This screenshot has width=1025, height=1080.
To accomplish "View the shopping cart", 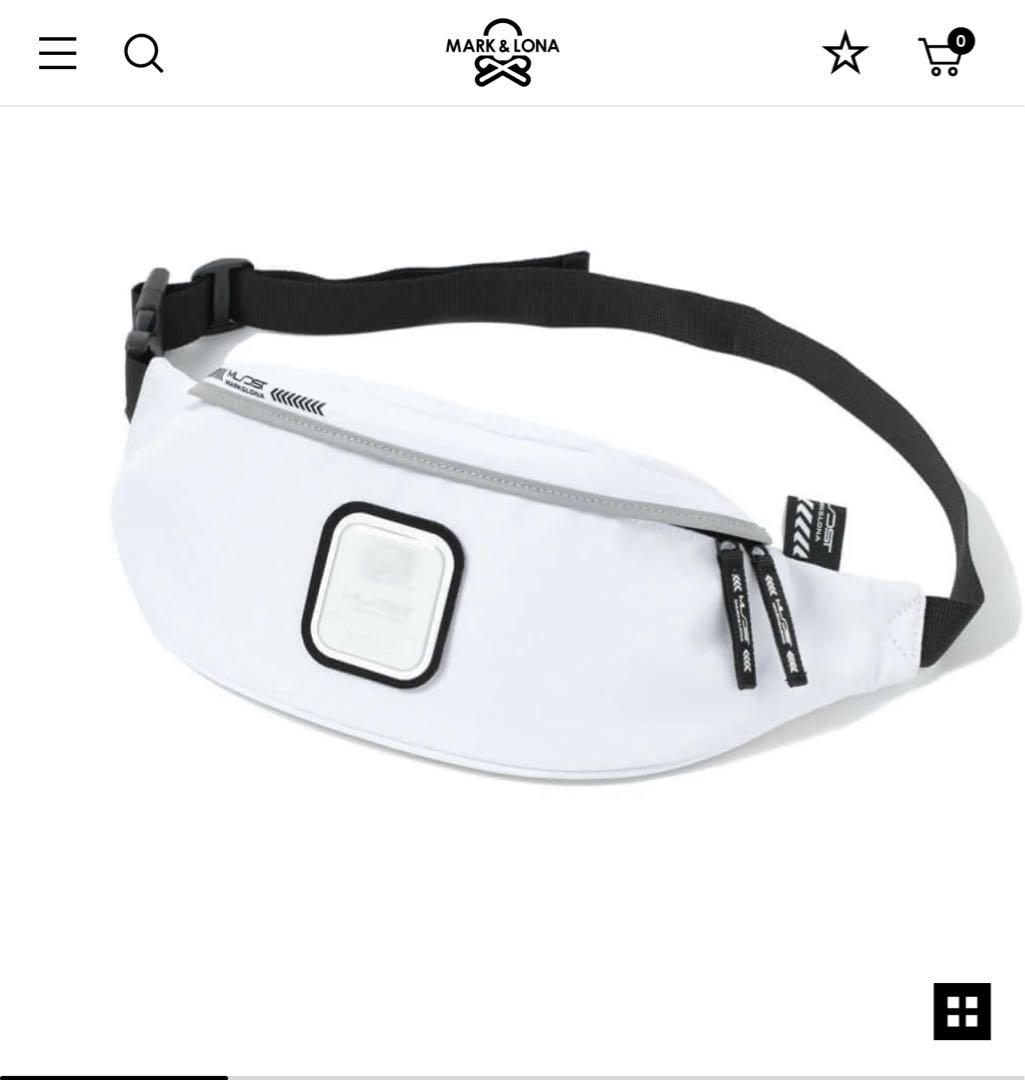I will click(943, 54).
